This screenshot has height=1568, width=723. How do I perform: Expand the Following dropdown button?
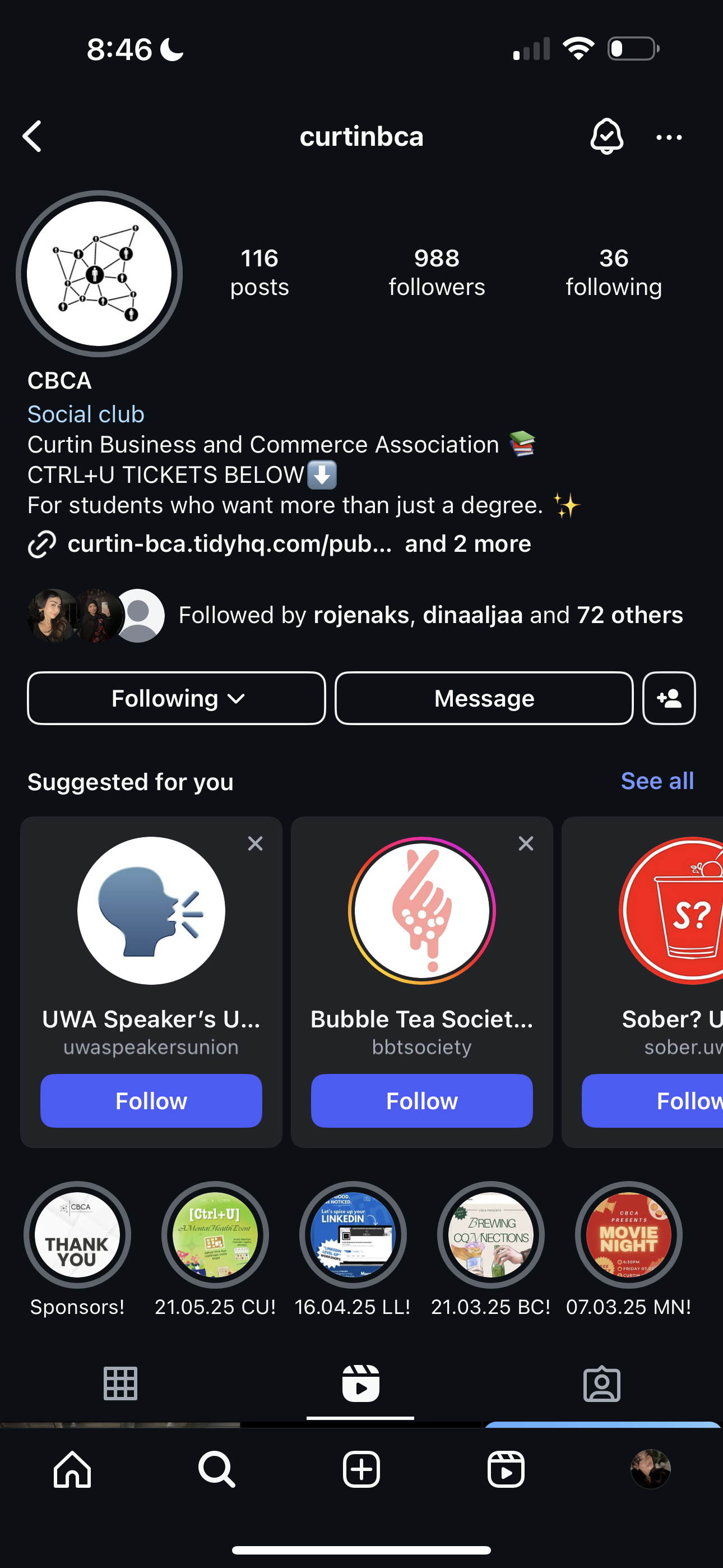tap(177, 698)
